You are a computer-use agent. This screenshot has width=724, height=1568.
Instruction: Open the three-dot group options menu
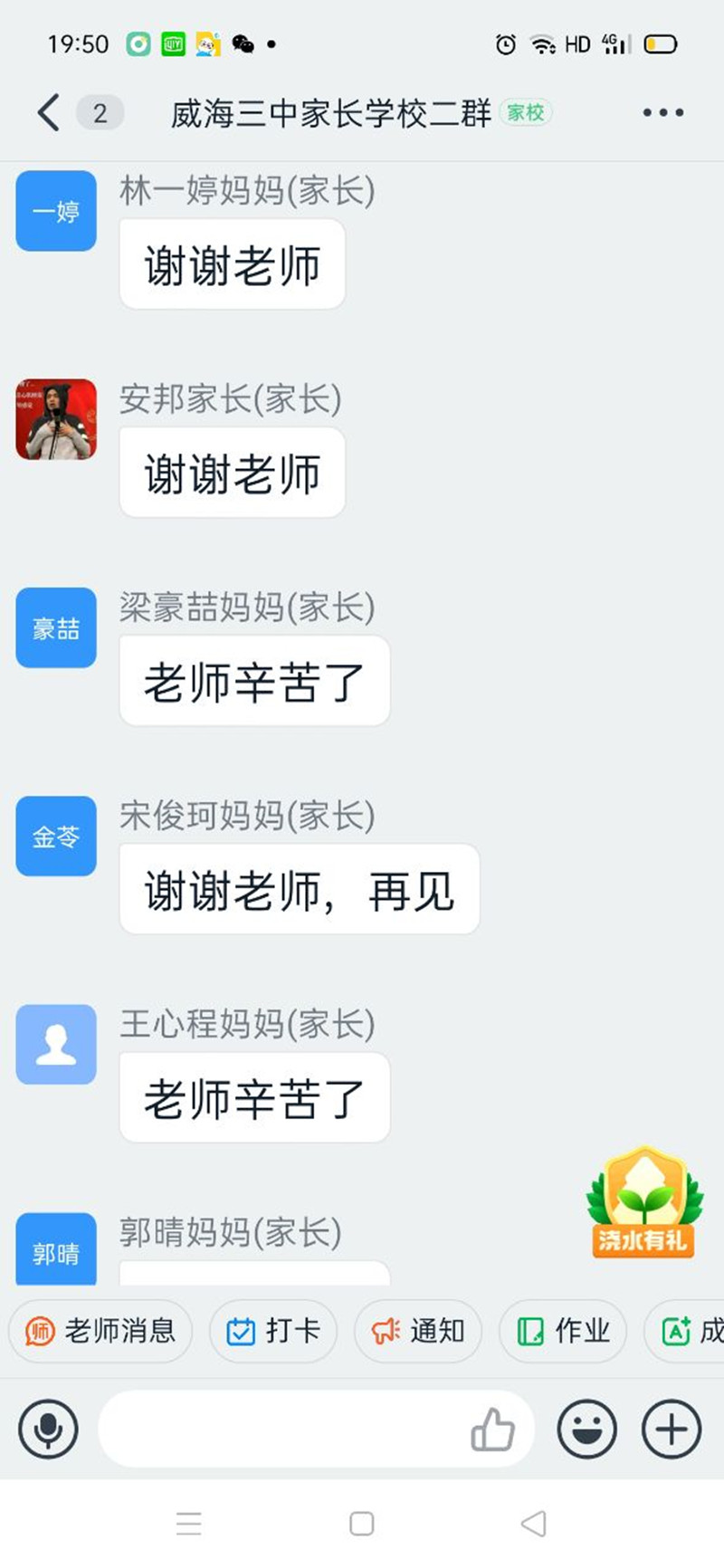click(x=662, y=113)
